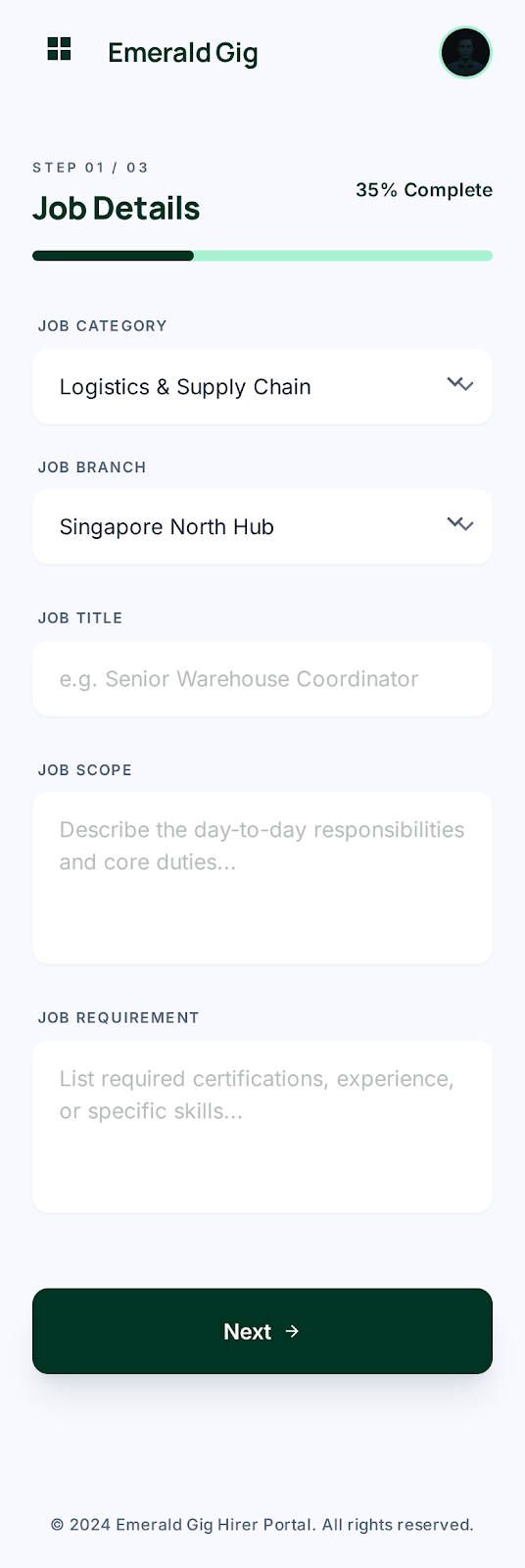Open the profile avatar
This screenshot has width=525, height=1568.
pos(465,53)
